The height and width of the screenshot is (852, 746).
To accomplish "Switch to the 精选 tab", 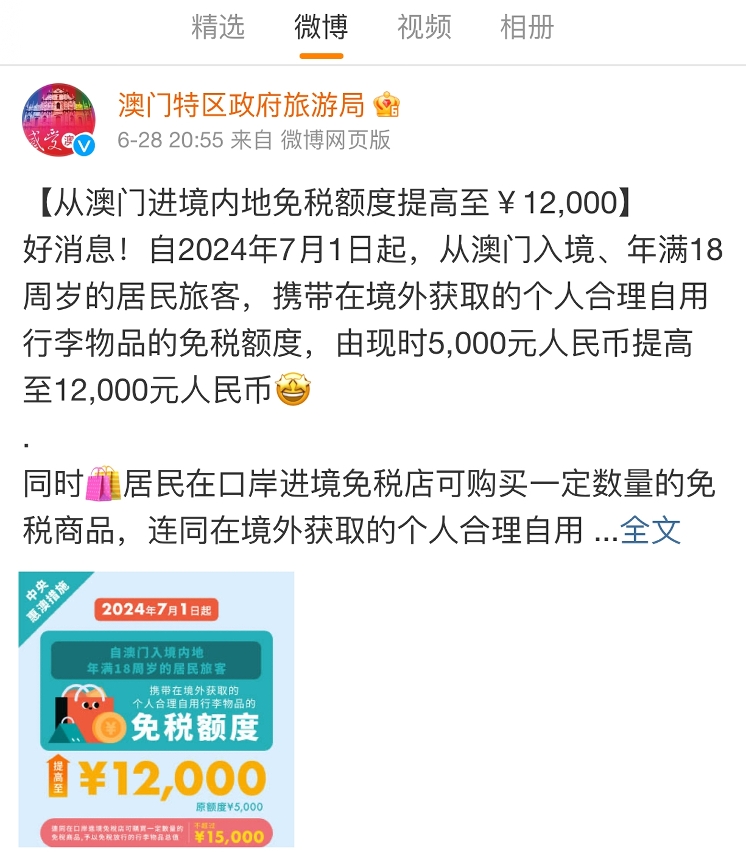I will click(218, 27).
